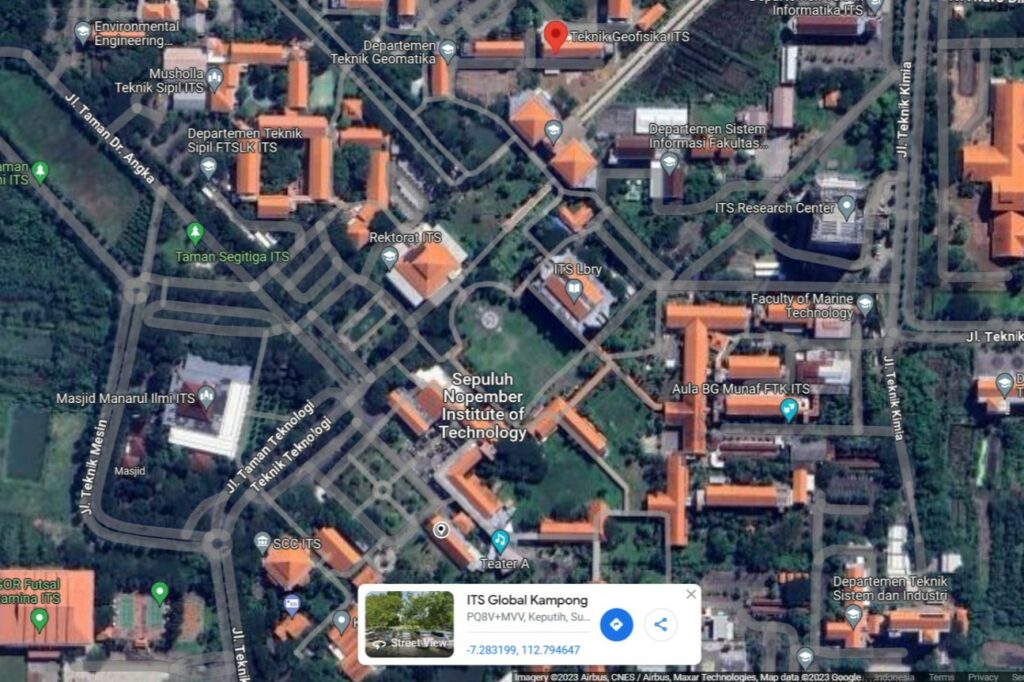The height and width of the screenshot is (682, 1024).
Task: Share the ITS Global Kampong location
Action: pos(660,625)
